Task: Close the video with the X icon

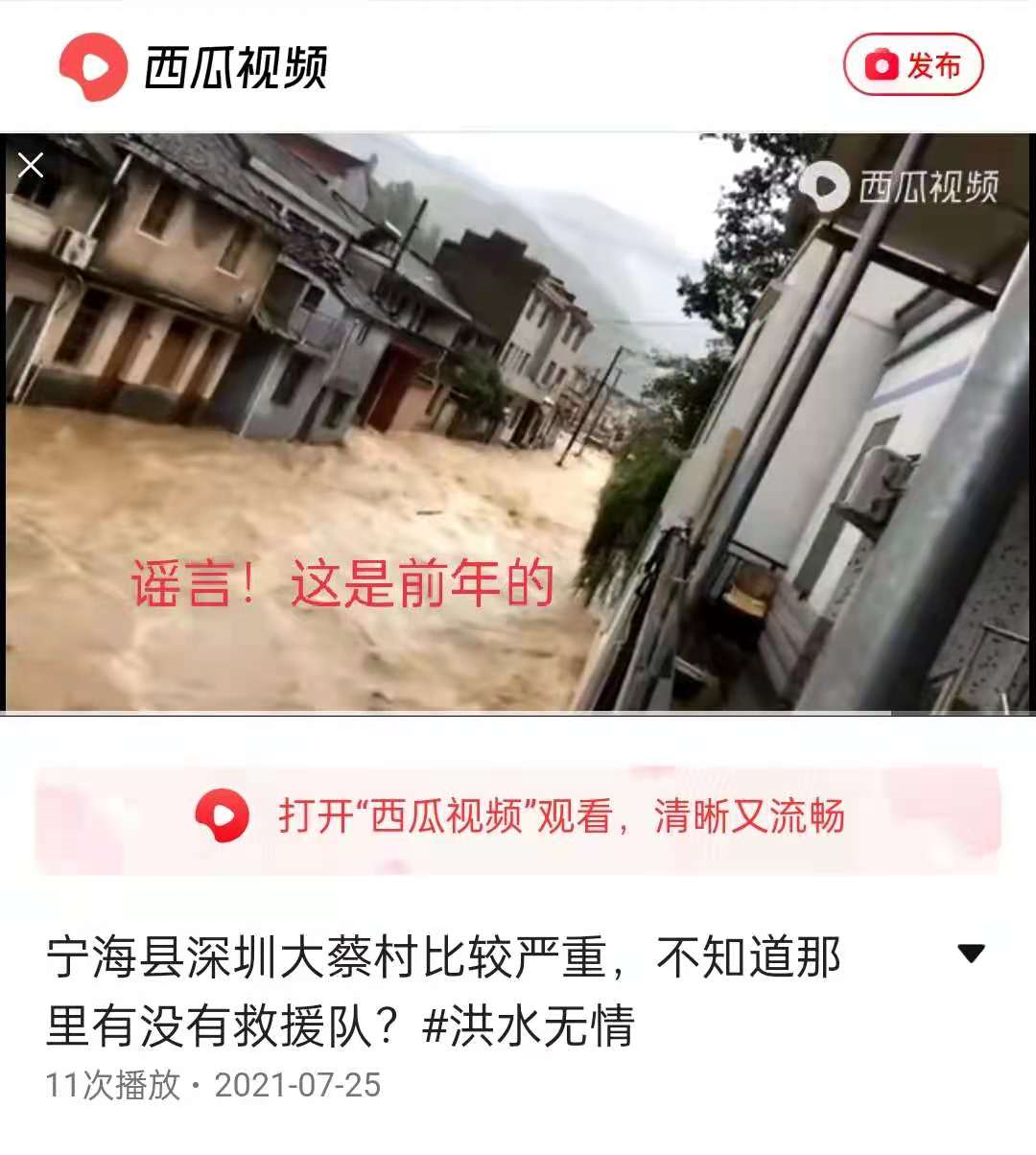Action: pyautogui.click(x=31, y=166)
